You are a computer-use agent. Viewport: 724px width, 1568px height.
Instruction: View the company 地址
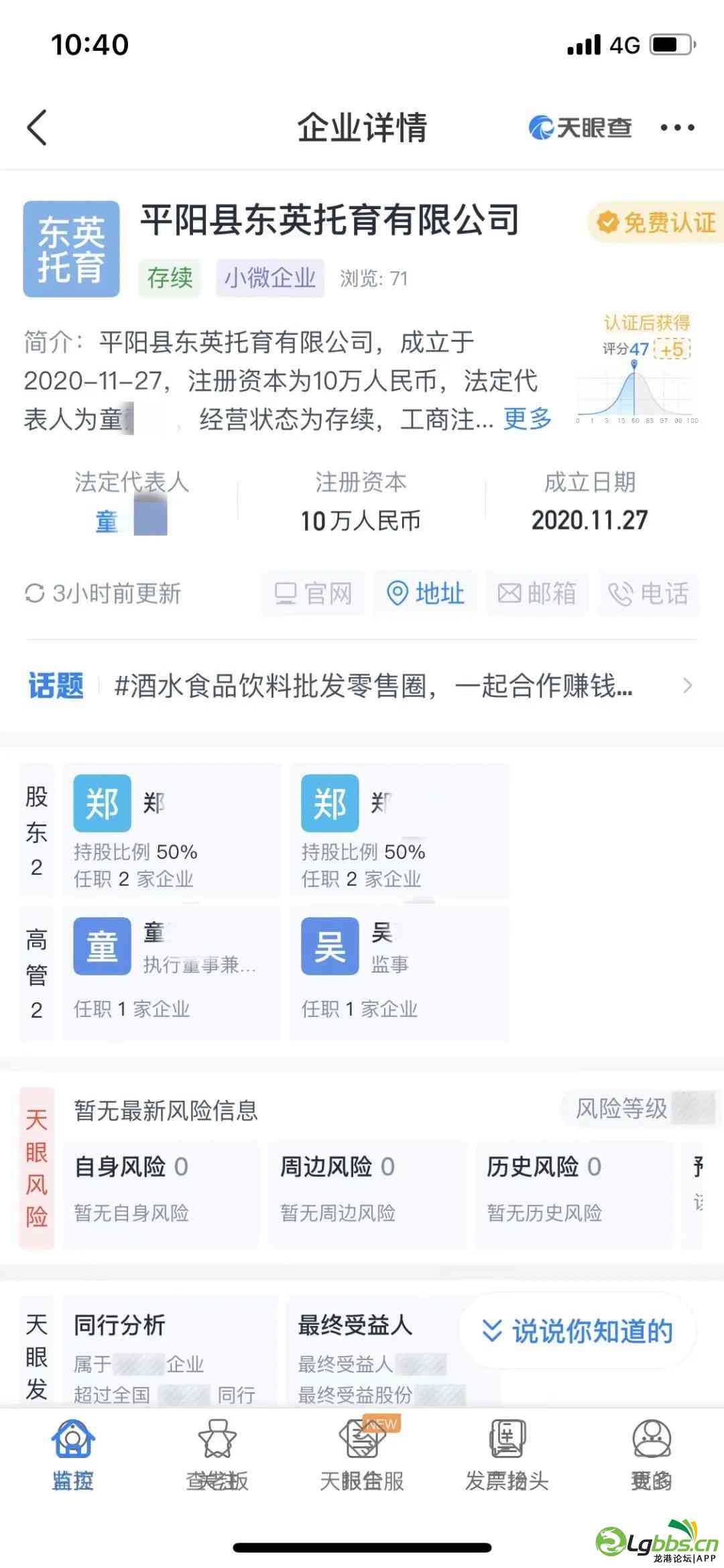coord(425,593)
